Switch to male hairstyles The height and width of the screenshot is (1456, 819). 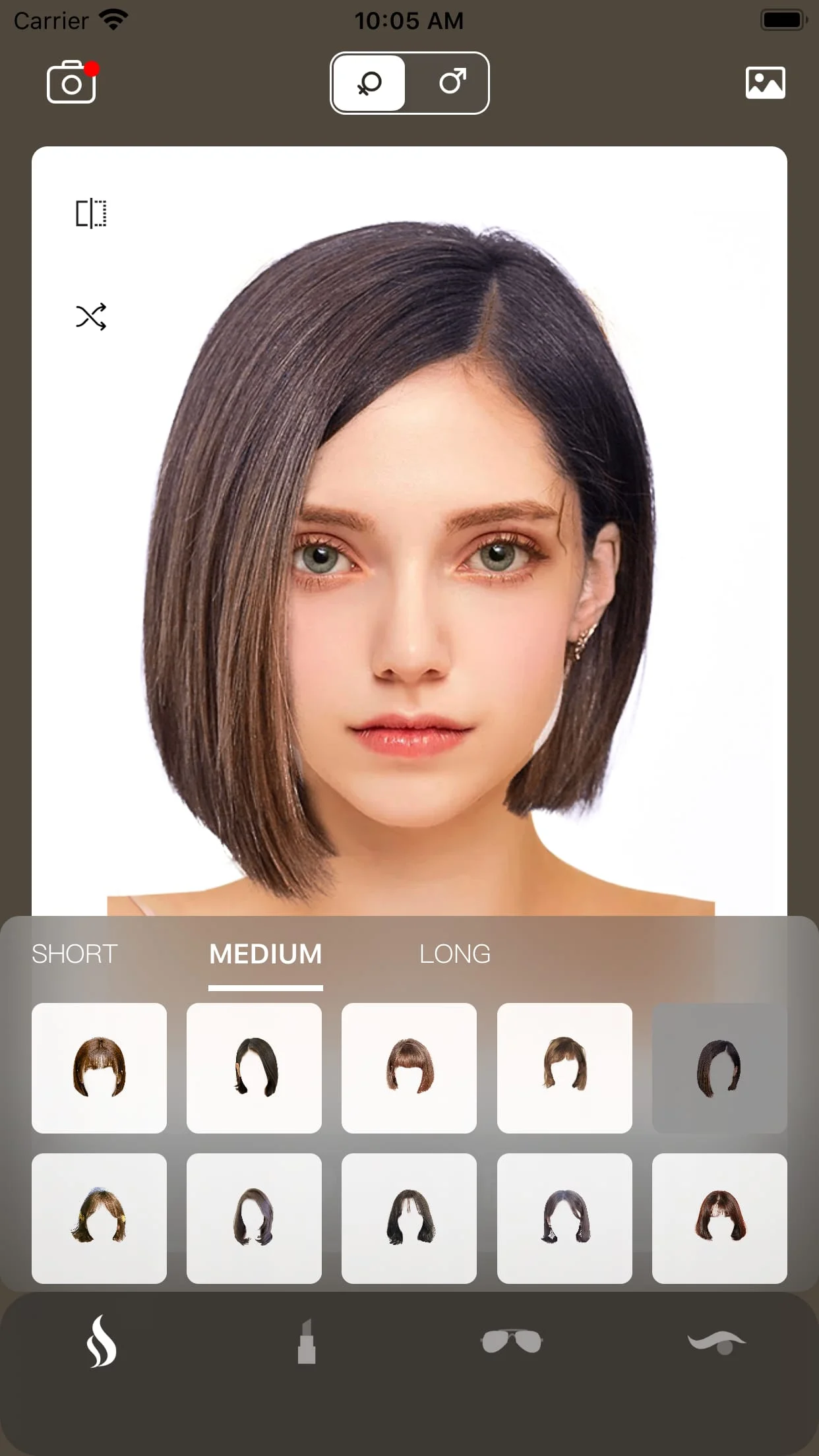452,82
